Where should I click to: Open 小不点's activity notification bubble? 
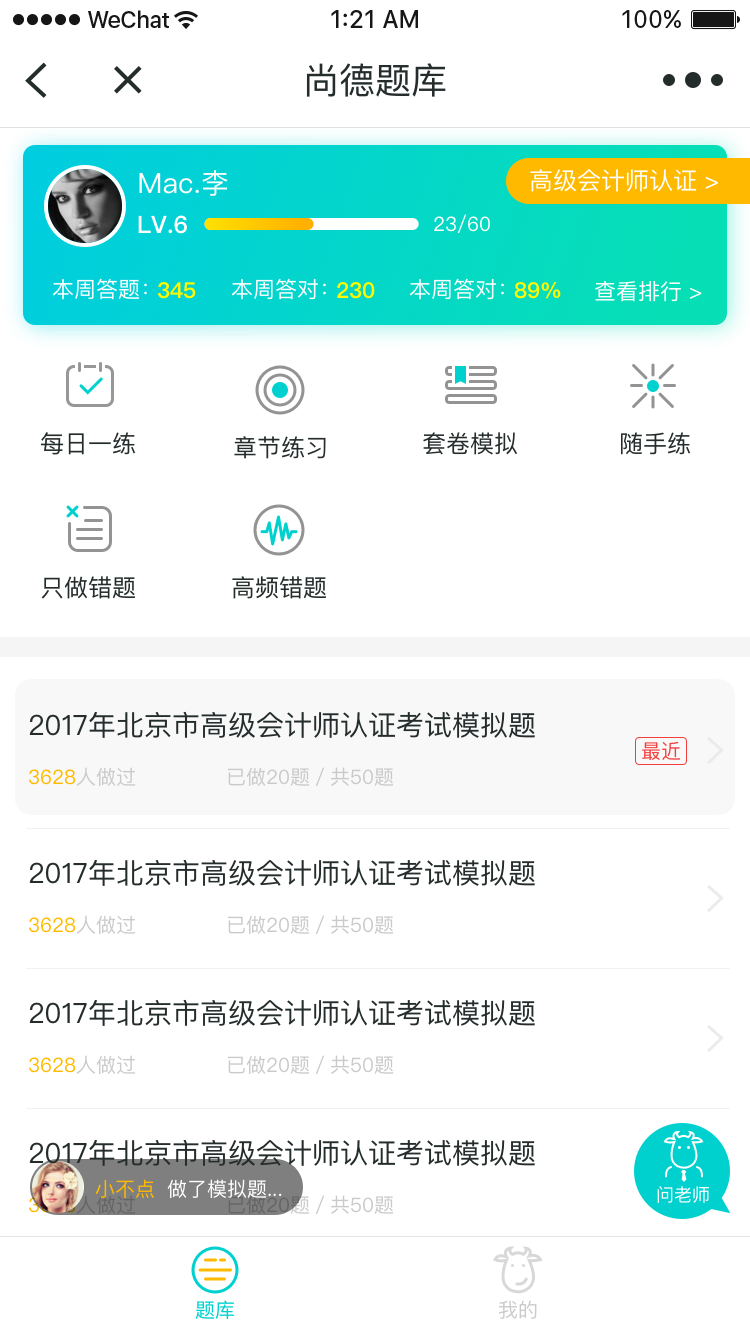(166, 1188)
